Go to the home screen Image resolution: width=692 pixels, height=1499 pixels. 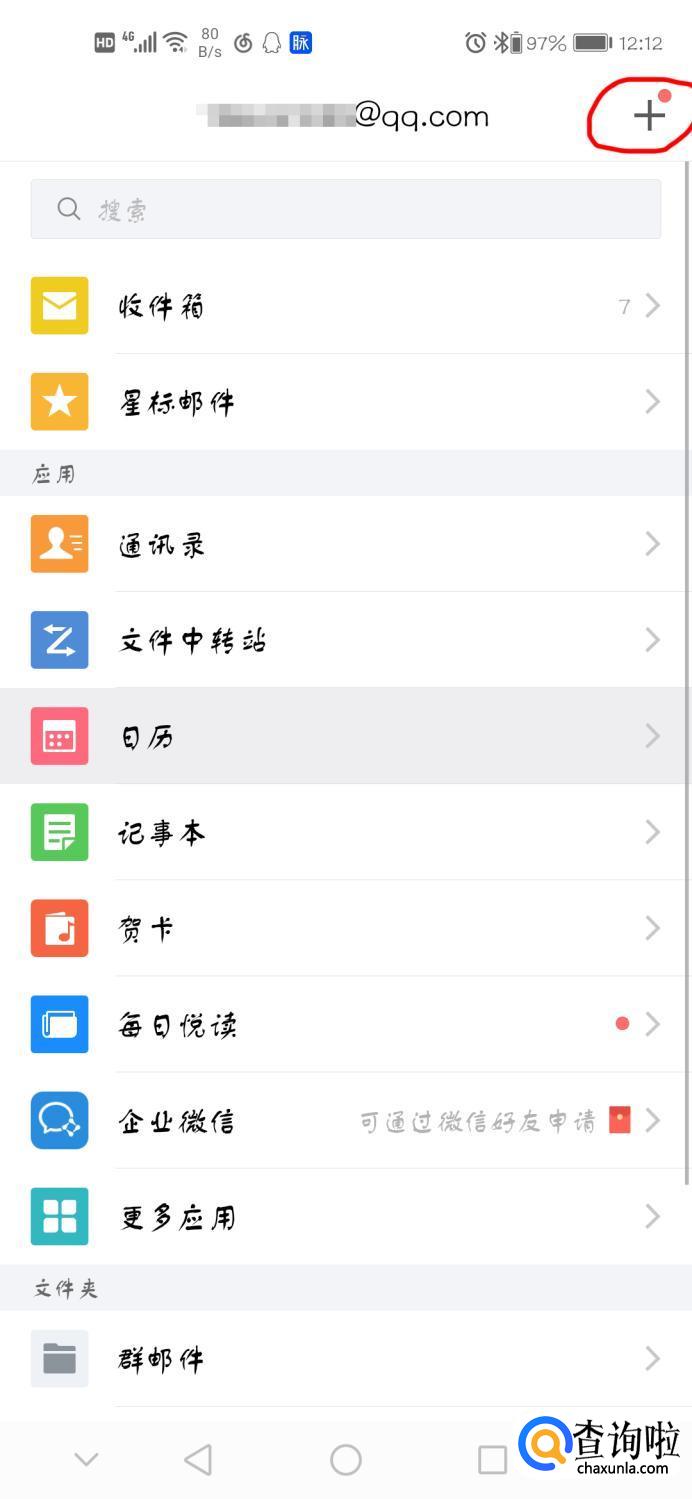tap(345, 1460)
